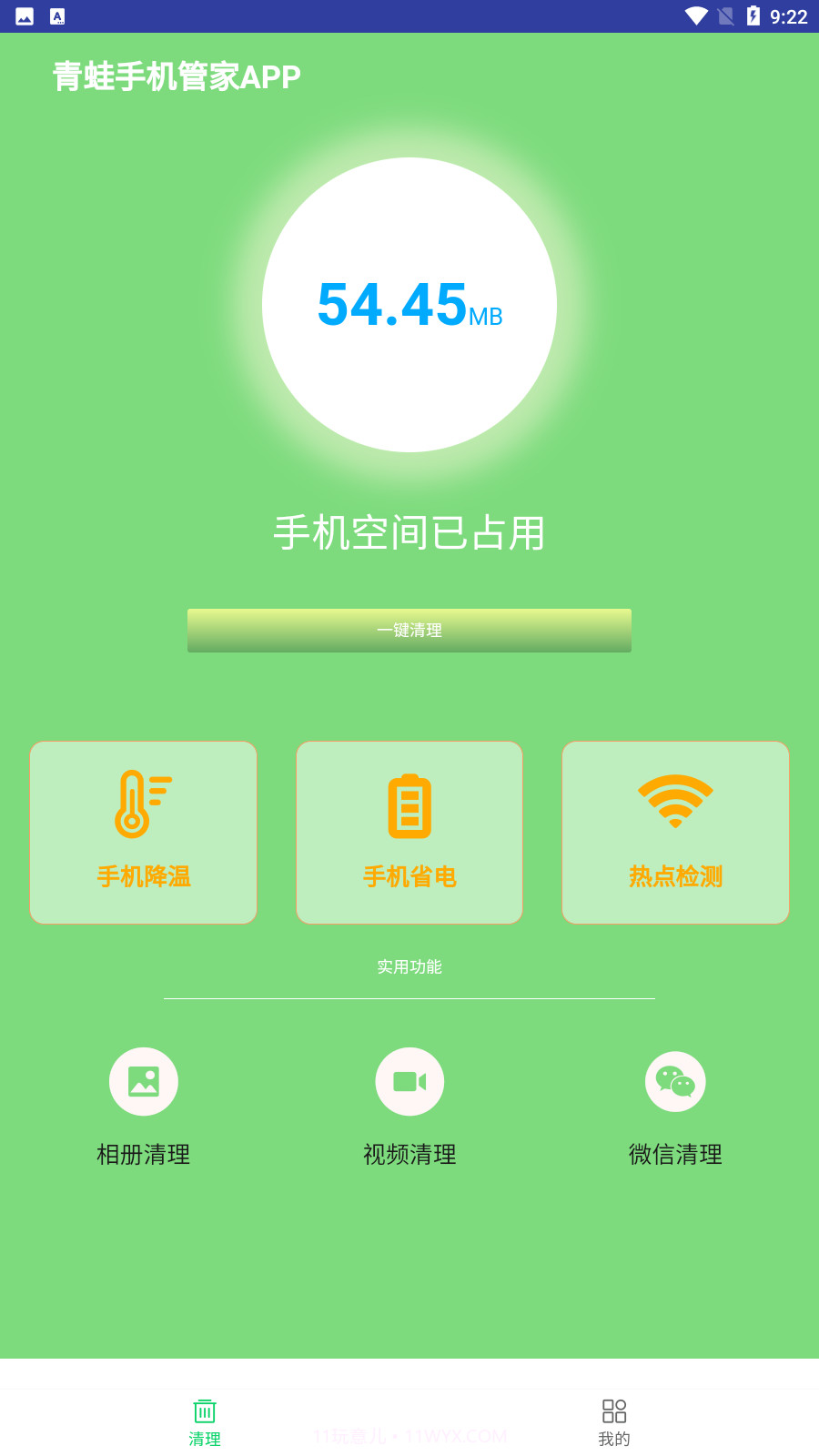Select the 微信清理 WeChat bubbles icon

pyautogui.click(x=675, y=1081)
